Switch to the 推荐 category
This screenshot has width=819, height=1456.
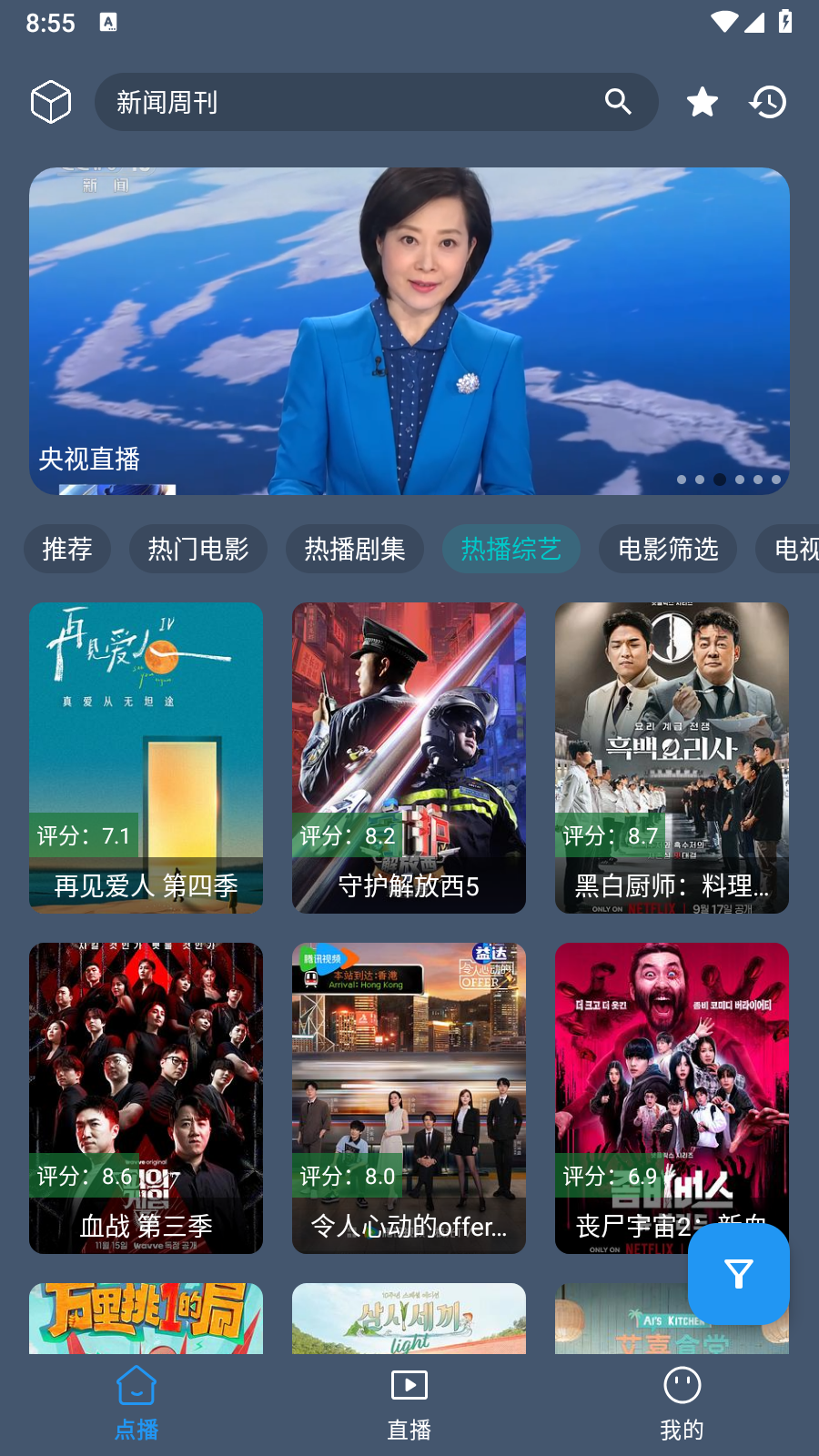coord(67,549)
